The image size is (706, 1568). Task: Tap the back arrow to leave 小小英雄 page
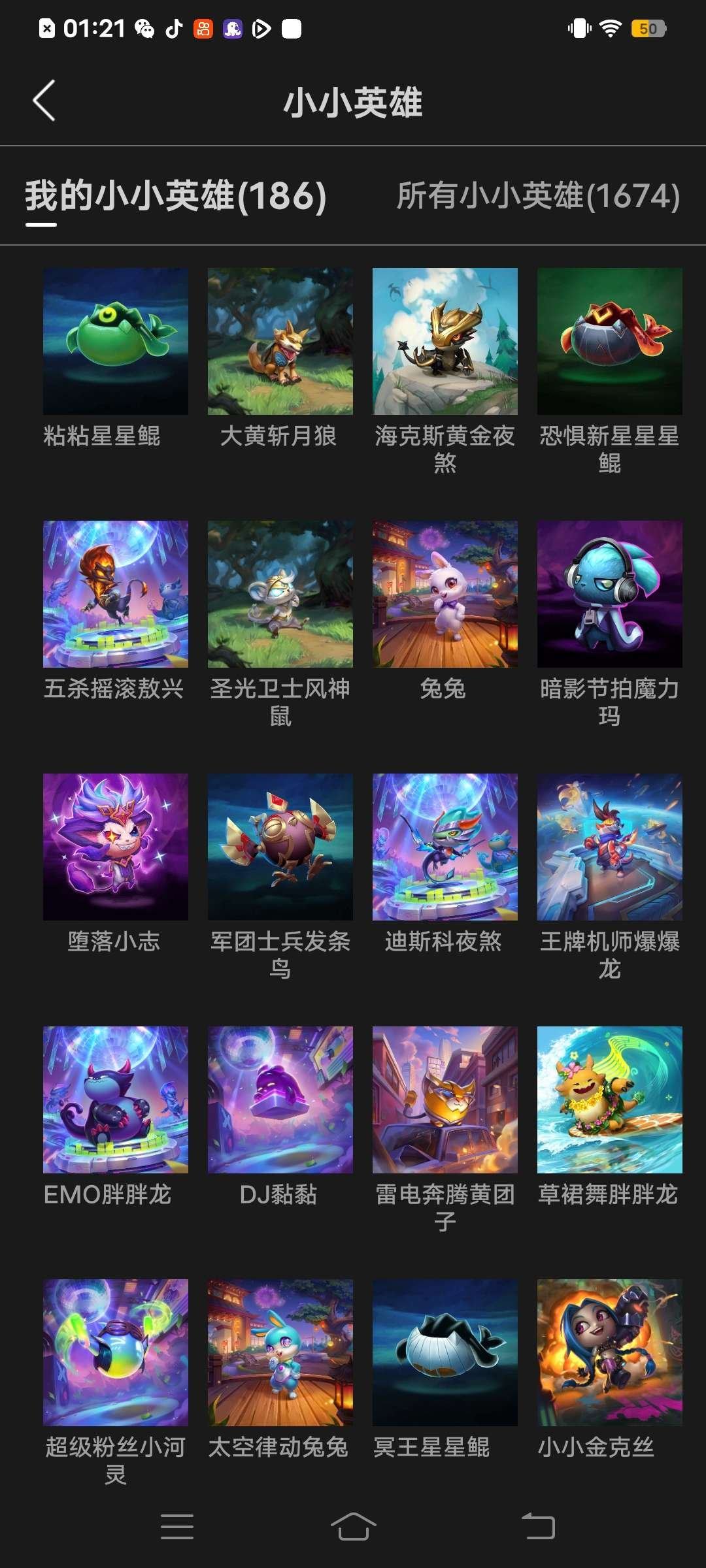click(43, 101)
